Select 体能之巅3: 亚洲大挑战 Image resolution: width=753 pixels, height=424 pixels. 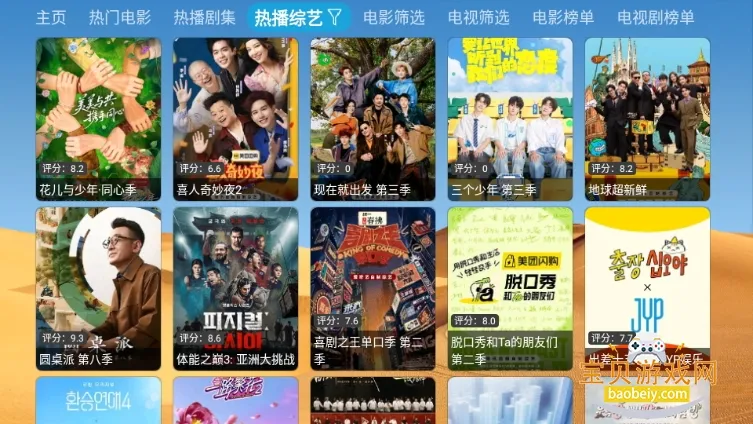click(235, 288)
